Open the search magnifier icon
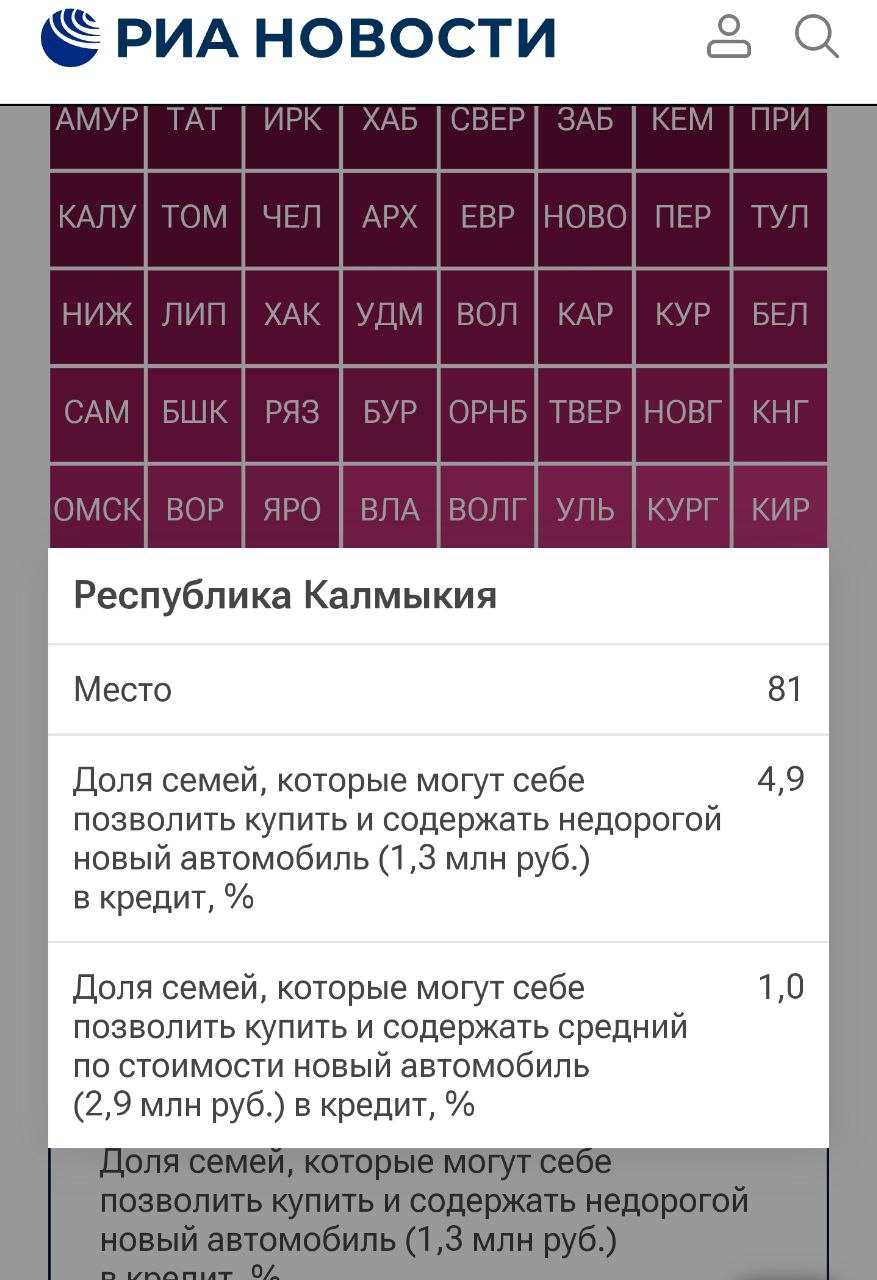 click(816, 38)
